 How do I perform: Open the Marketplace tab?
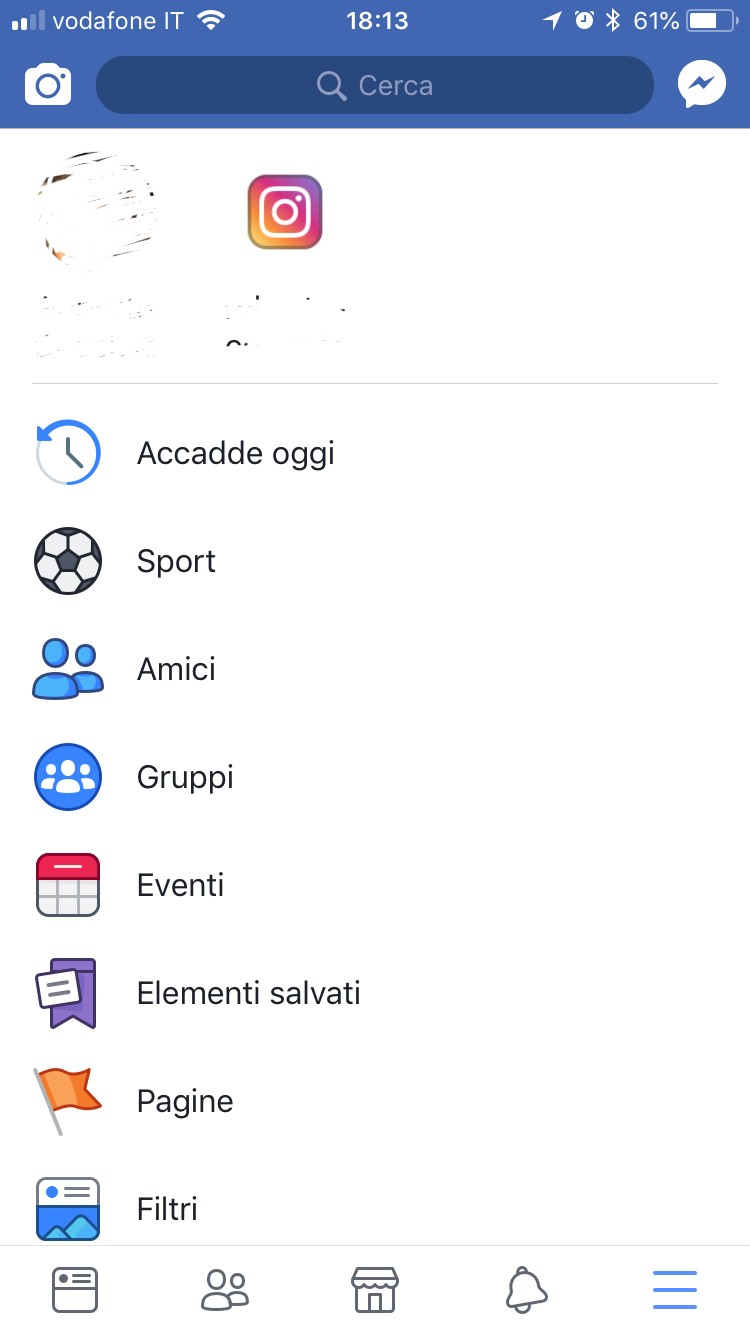coord(375,1290)
